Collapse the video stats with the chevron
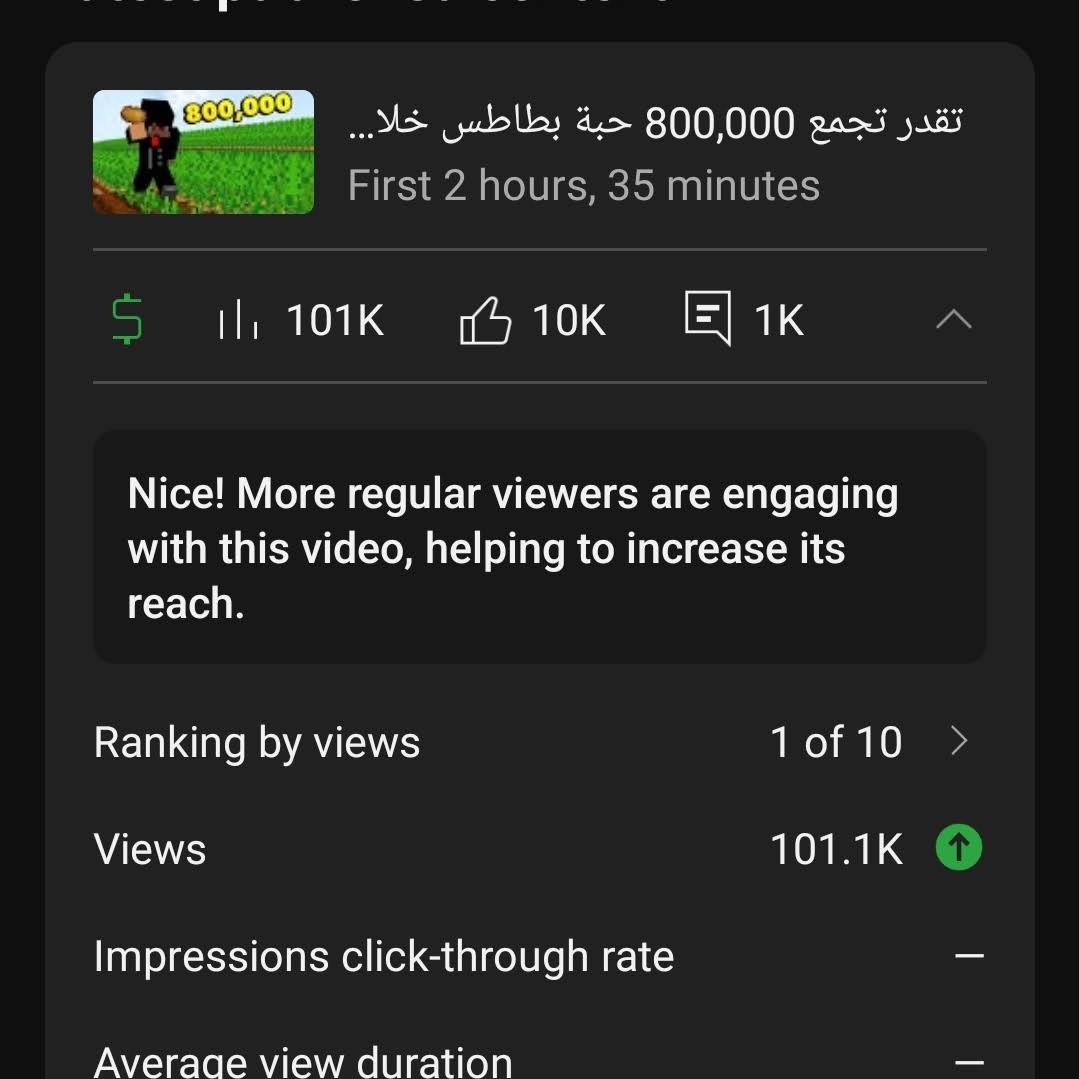This screenshot has width=1079, height=1079. click(952, 320)
